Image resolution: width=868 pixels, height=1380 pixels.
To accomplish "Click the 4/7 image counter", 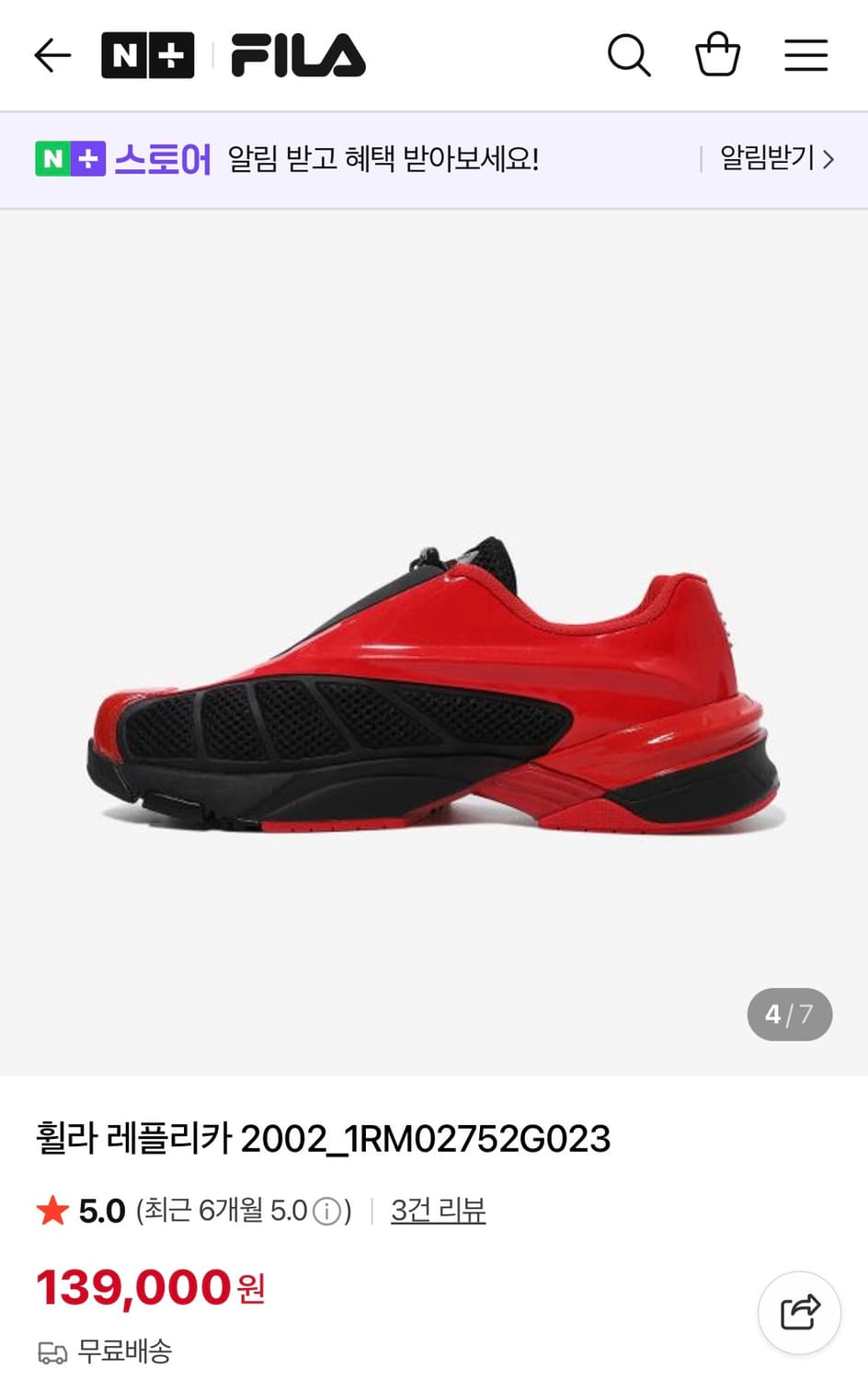I will coord(789,1014).
